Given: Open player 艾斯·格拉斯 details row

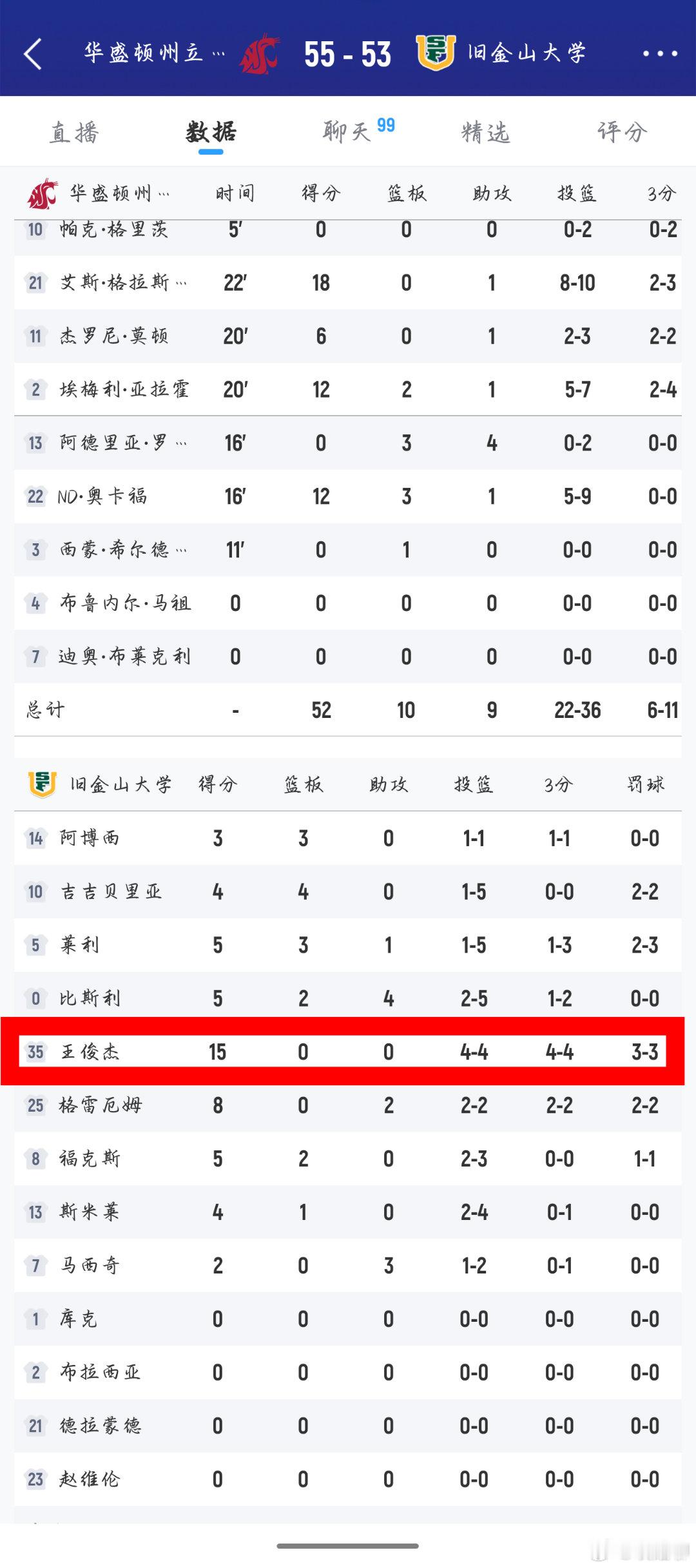Looking at the screenshot, I should (348, 282).
